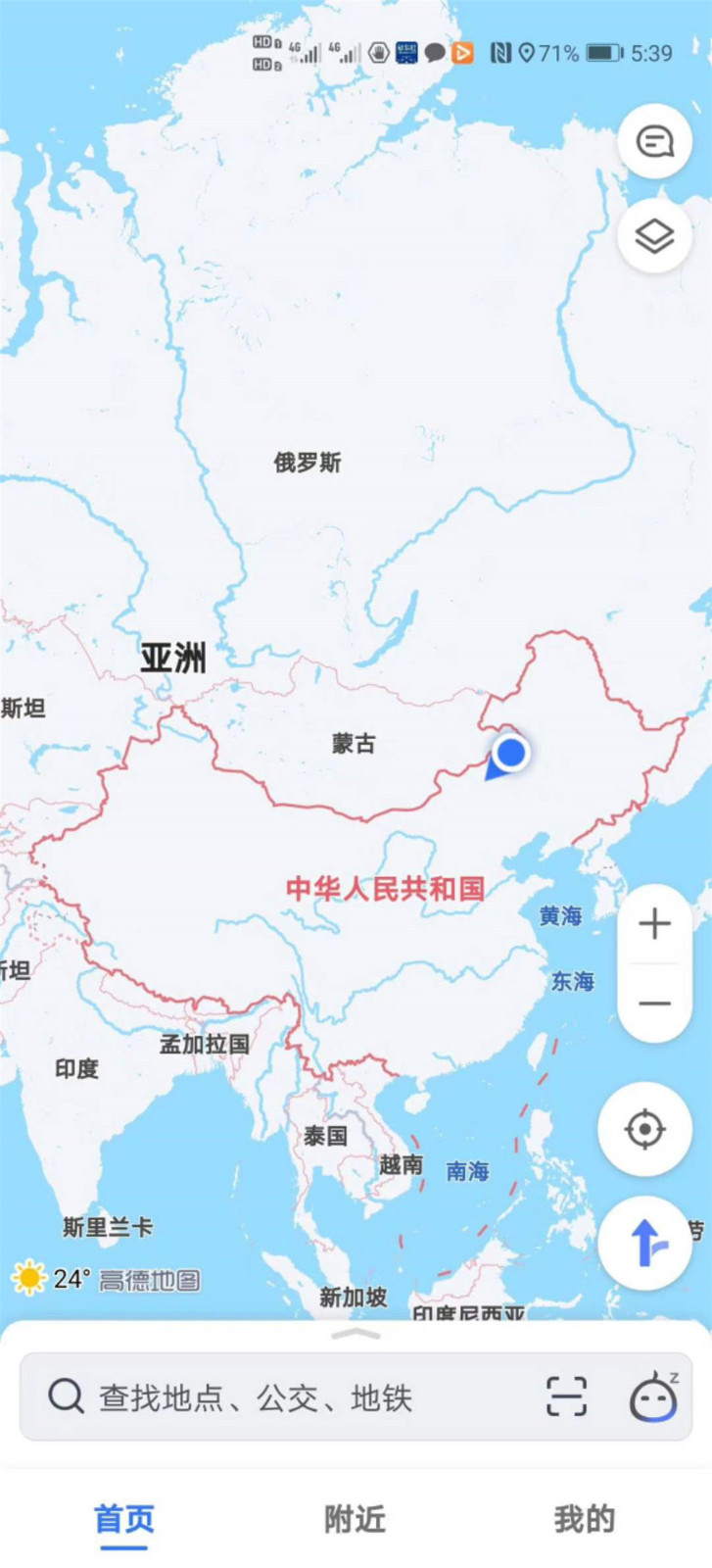Screen dimensions: 712x1568
Task: Open the messages speech bubble button
Action: tap(654, 142)
